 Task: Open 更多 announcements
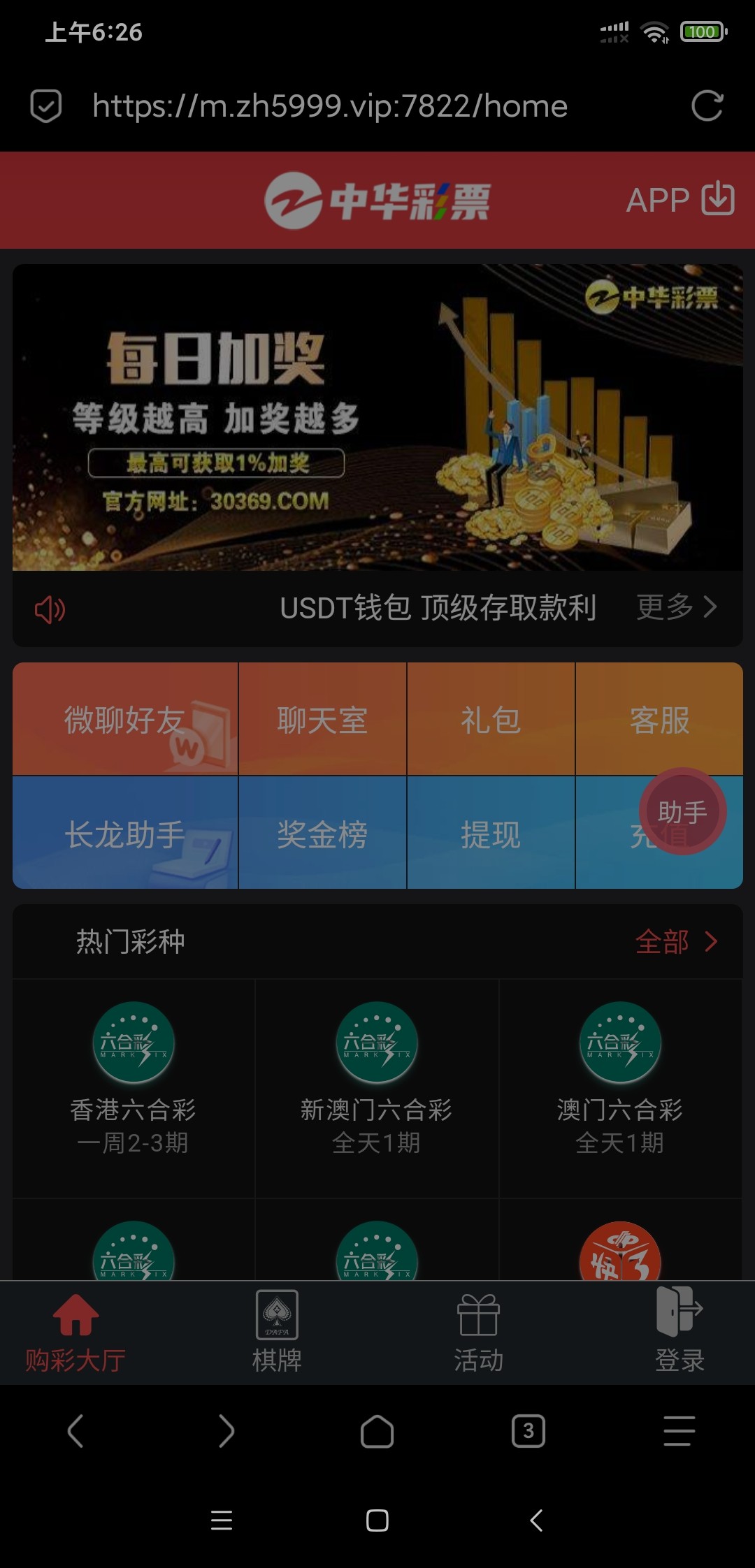point(676,607)
